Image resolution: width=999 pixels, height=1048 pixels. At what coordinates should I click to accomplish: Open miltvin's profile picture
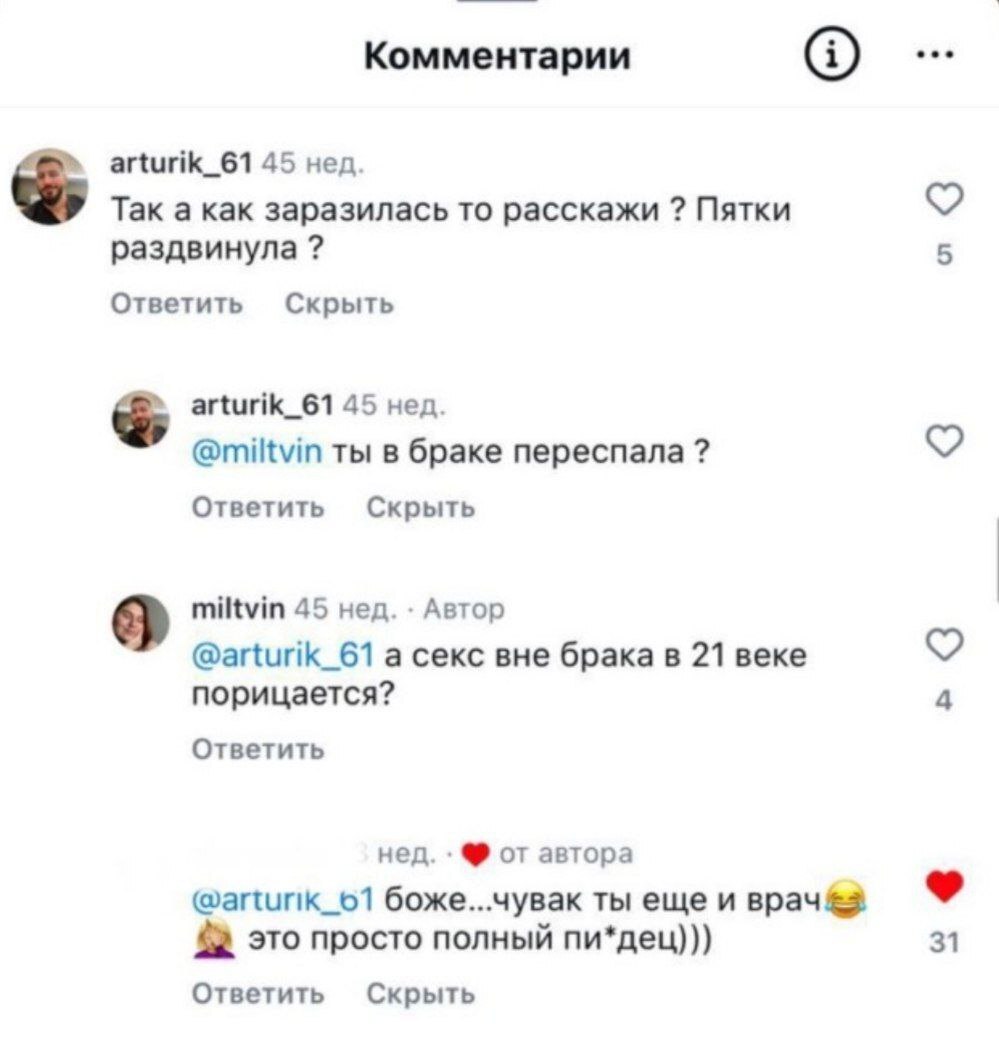click(x=140, y=622)
